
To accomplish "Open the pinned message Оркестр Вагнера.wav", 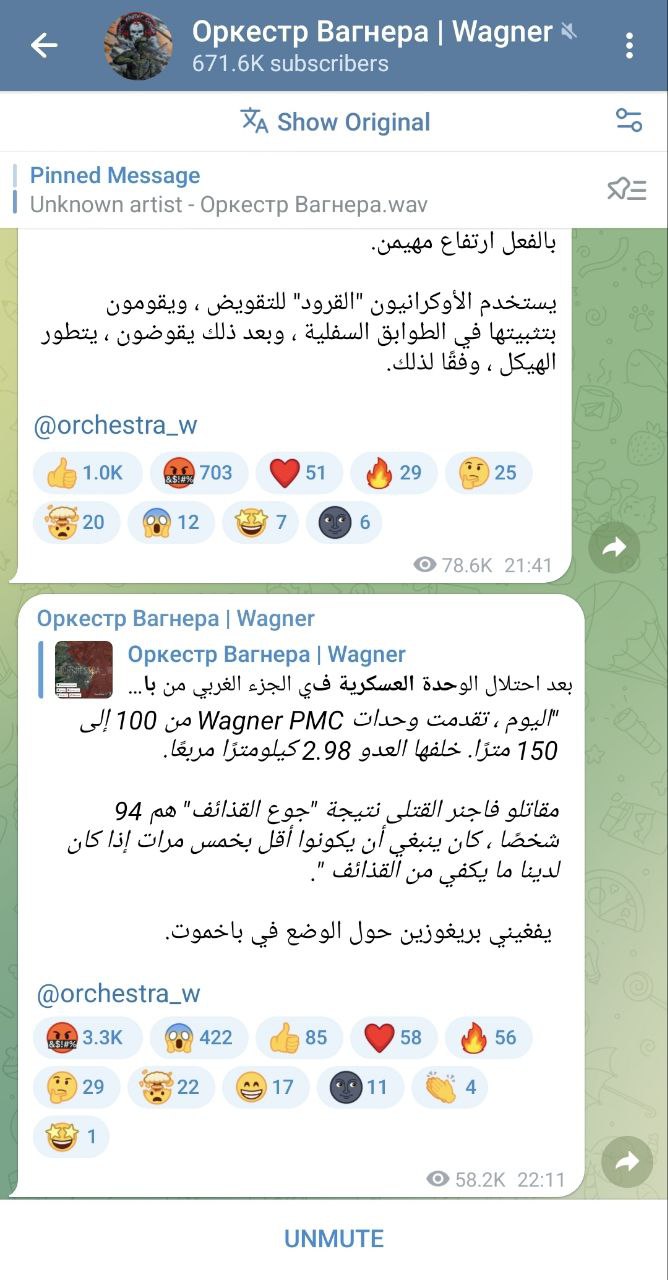I will pyautogui.click(x=228, y=190).
